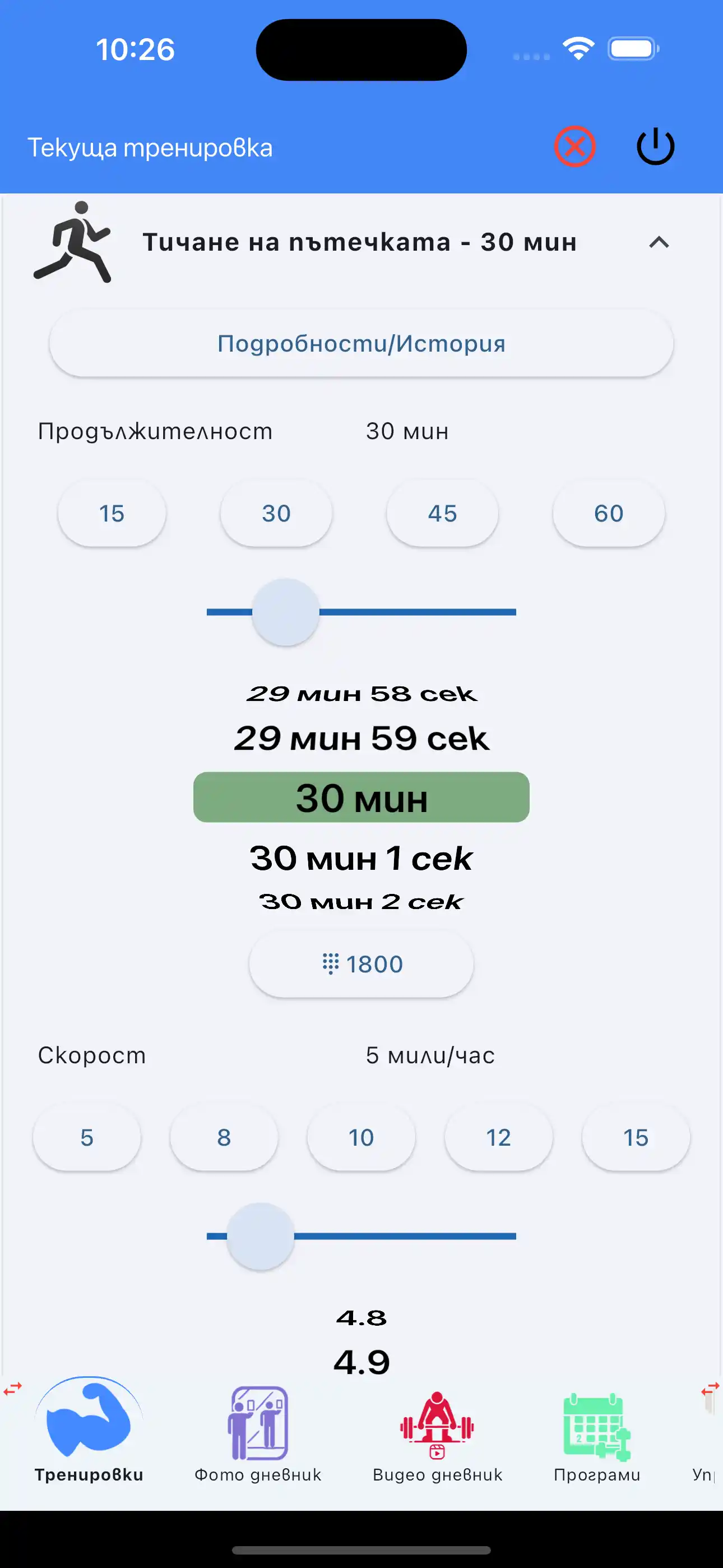Open Подробности/История
Viewport: 723px width, 1568px height.
pos(361,343)
